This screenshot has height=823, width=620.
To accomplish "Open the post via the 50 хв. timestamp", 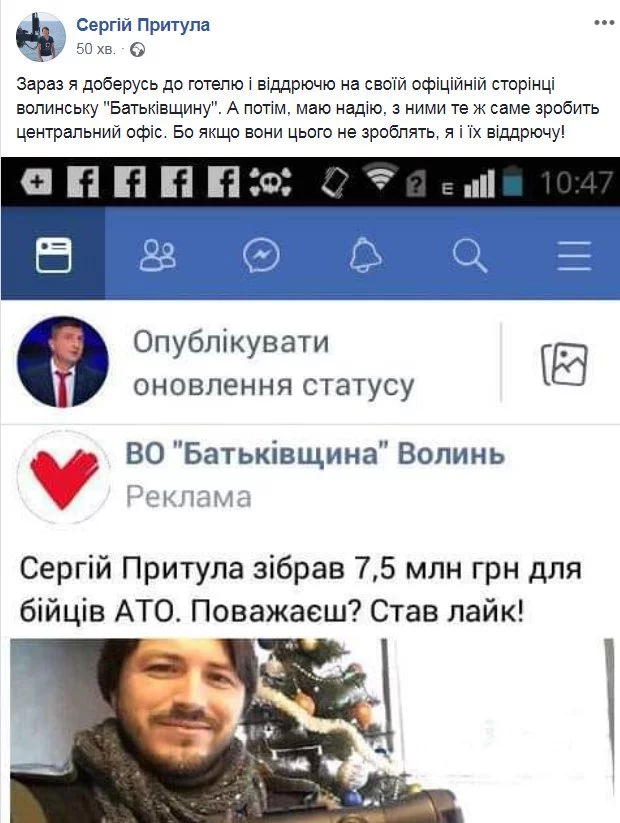I will 97,48.
